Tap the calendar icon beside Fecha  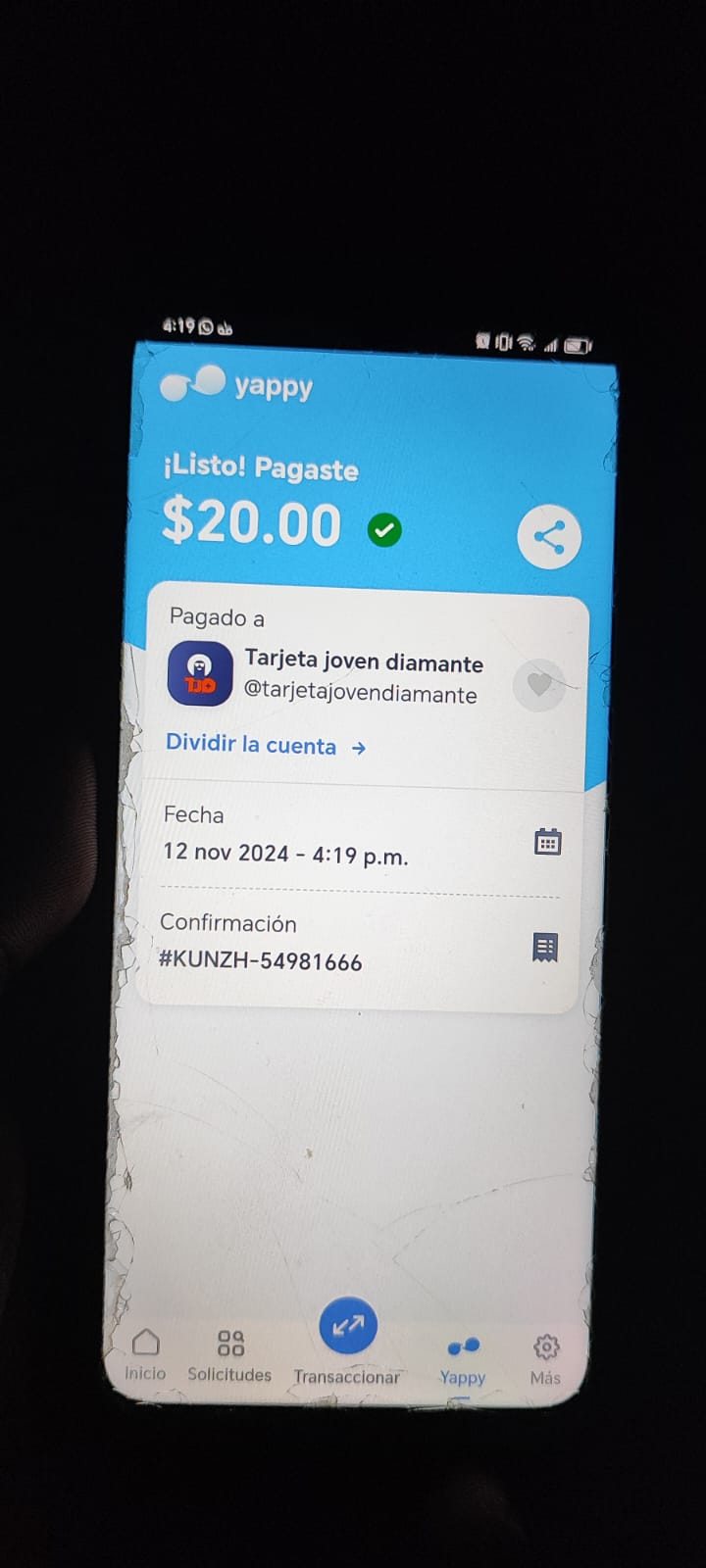coord(547,842)
